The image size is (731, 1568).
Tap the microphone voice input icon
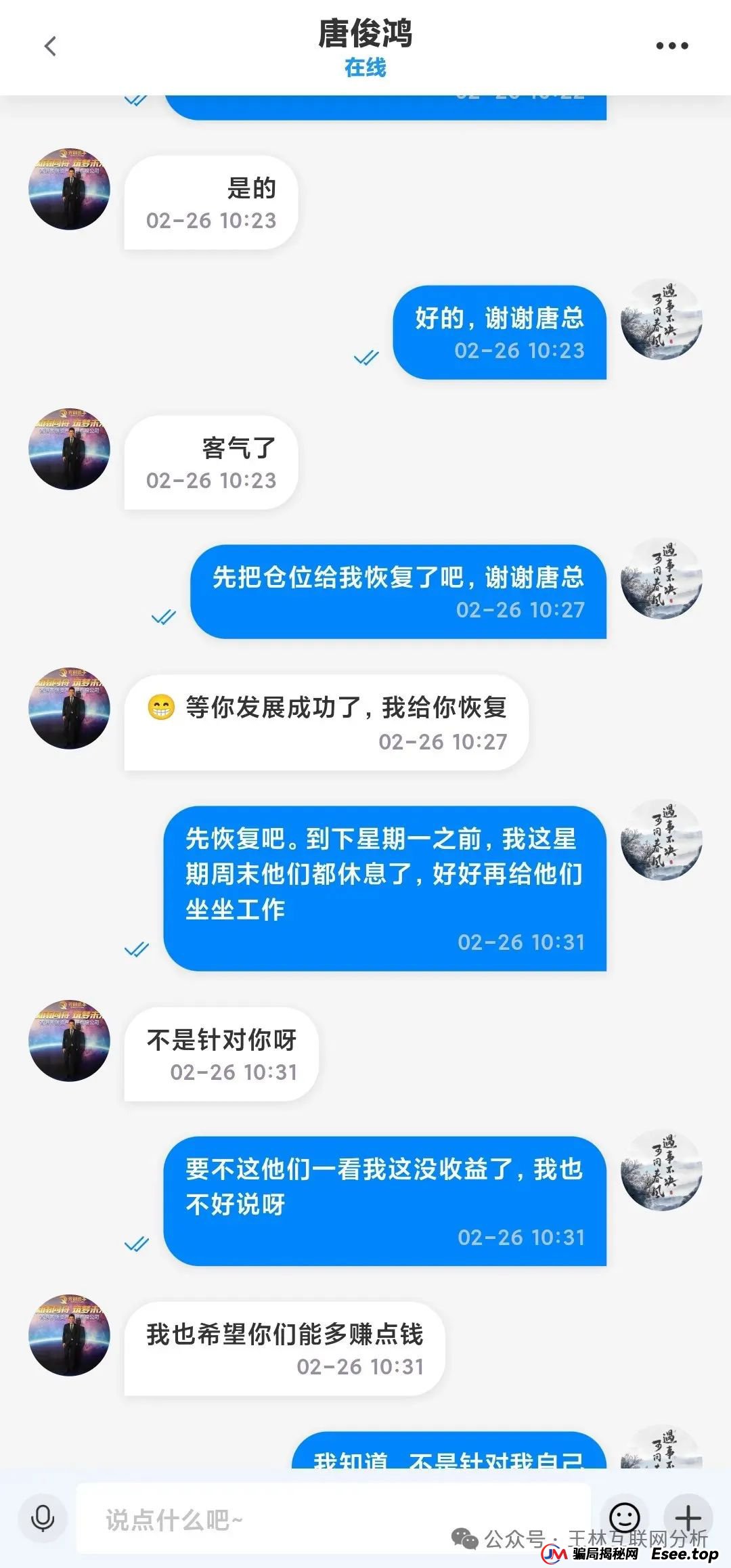point(43,1518)
